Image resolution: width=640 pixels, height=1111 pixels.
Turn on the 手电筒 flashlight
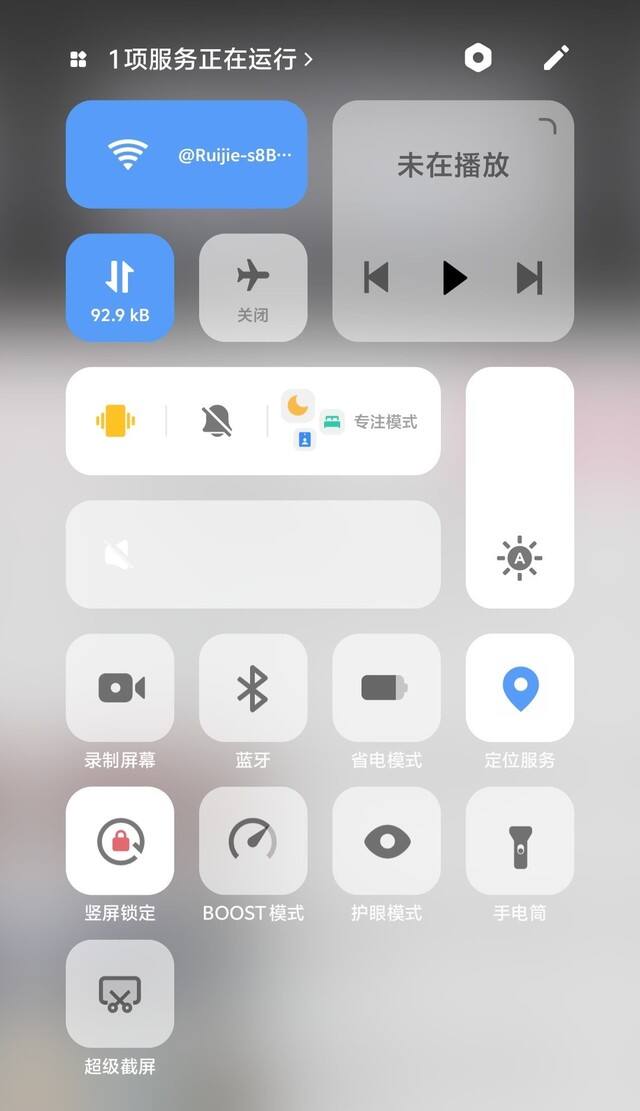[520, 841]
